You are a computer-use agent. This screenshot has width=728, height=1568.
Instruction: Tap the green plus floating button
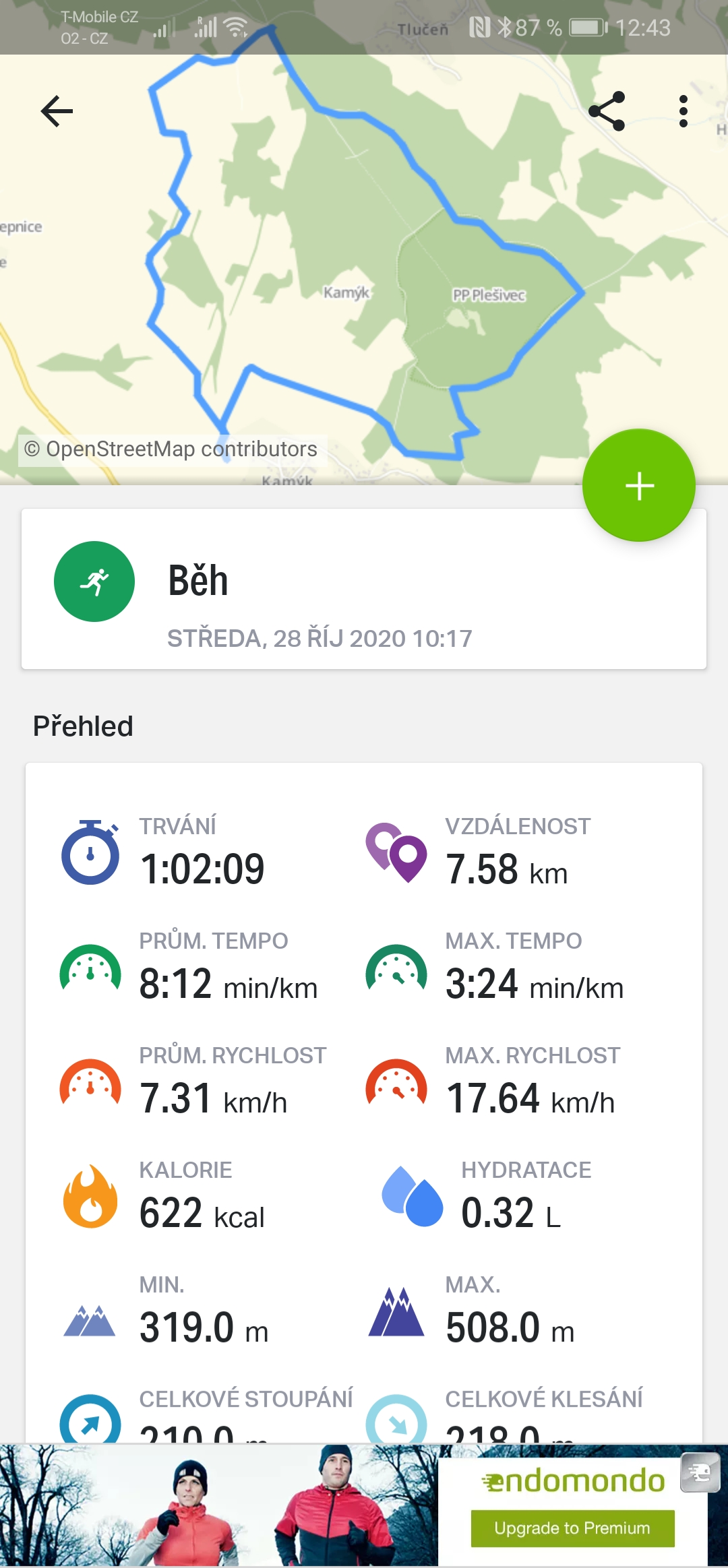639,485
